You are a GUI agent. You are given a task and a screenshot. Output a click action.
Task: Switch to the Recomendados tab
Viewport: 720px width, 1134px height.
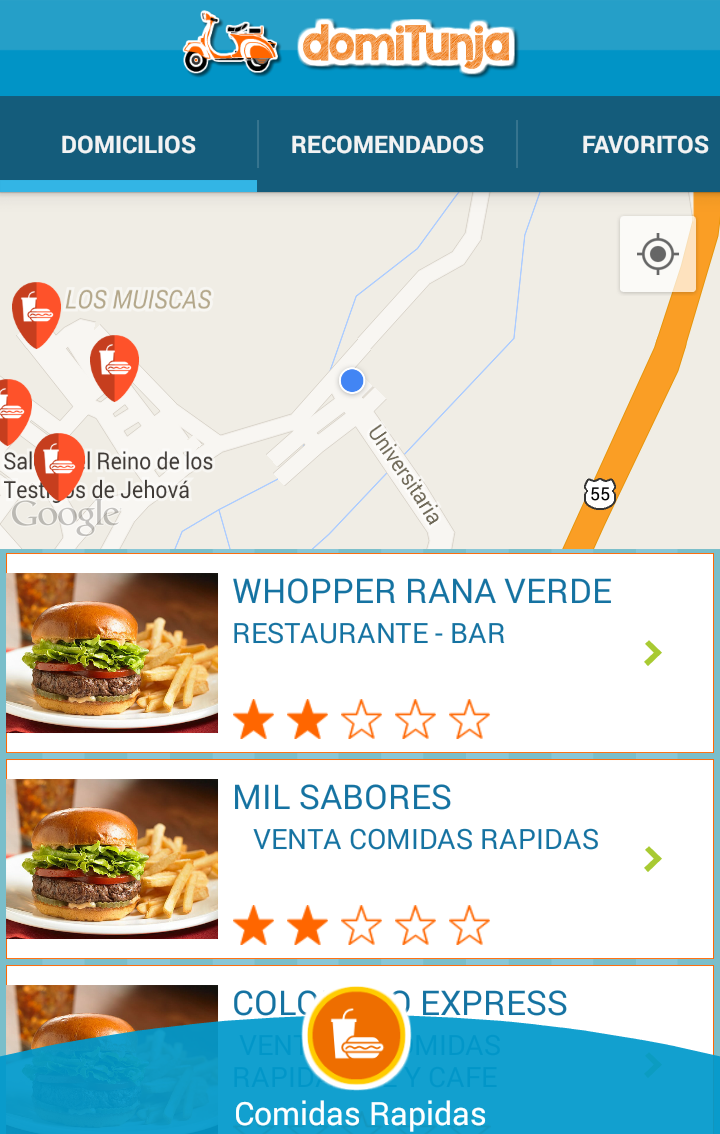click(387, 145)
